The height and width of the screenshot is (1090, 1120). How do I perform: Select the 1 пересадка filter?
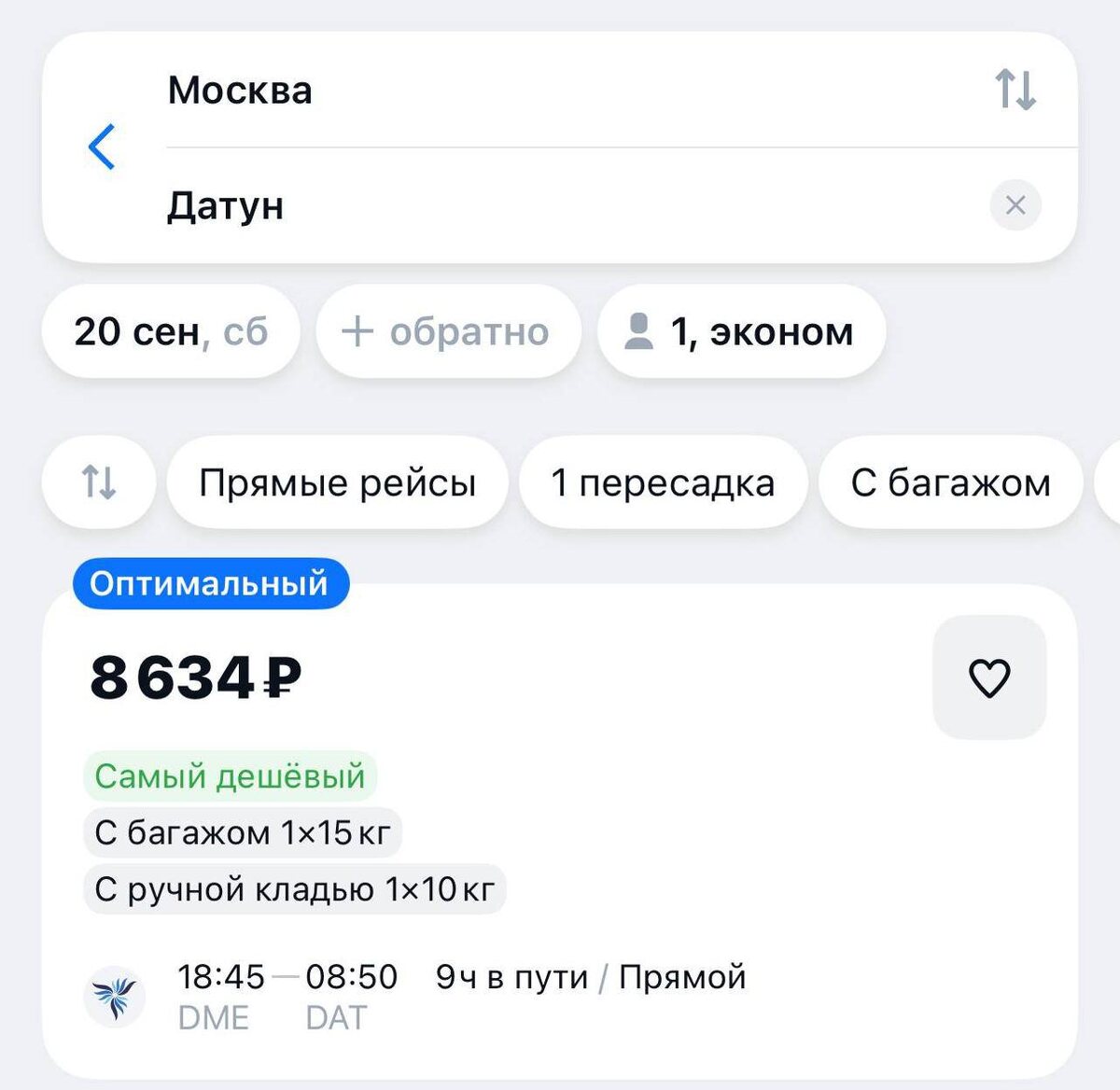point(663,482)
